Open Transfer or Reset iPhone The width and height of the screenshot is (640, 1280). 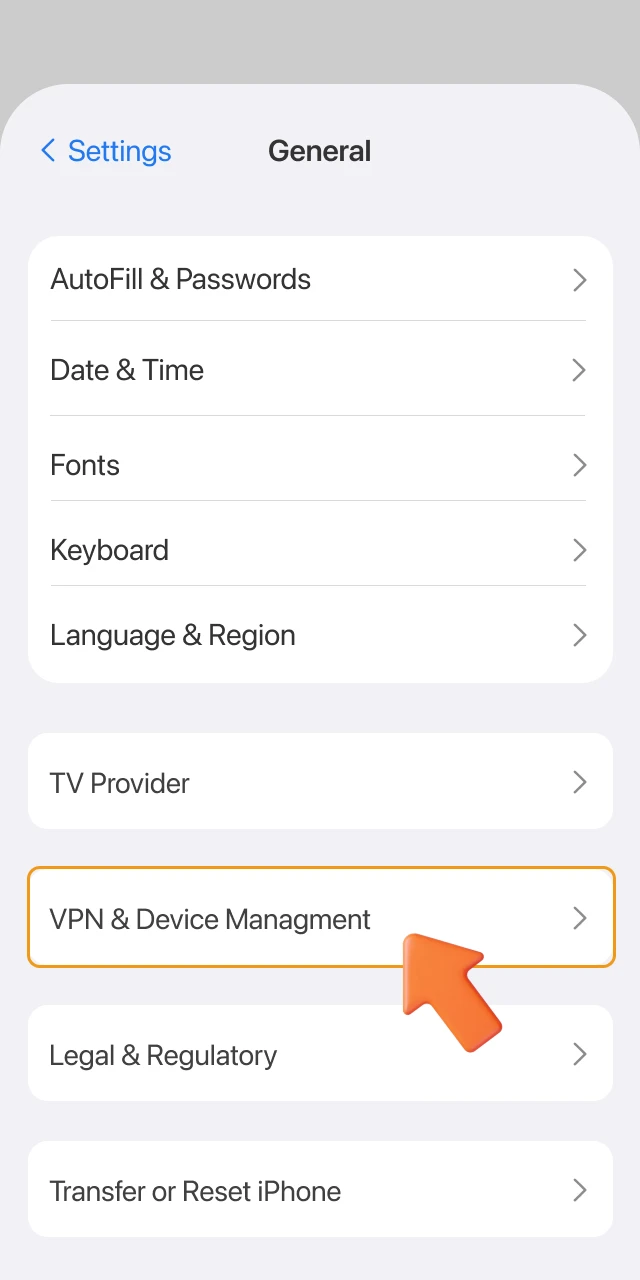[x=320, y=1190]
